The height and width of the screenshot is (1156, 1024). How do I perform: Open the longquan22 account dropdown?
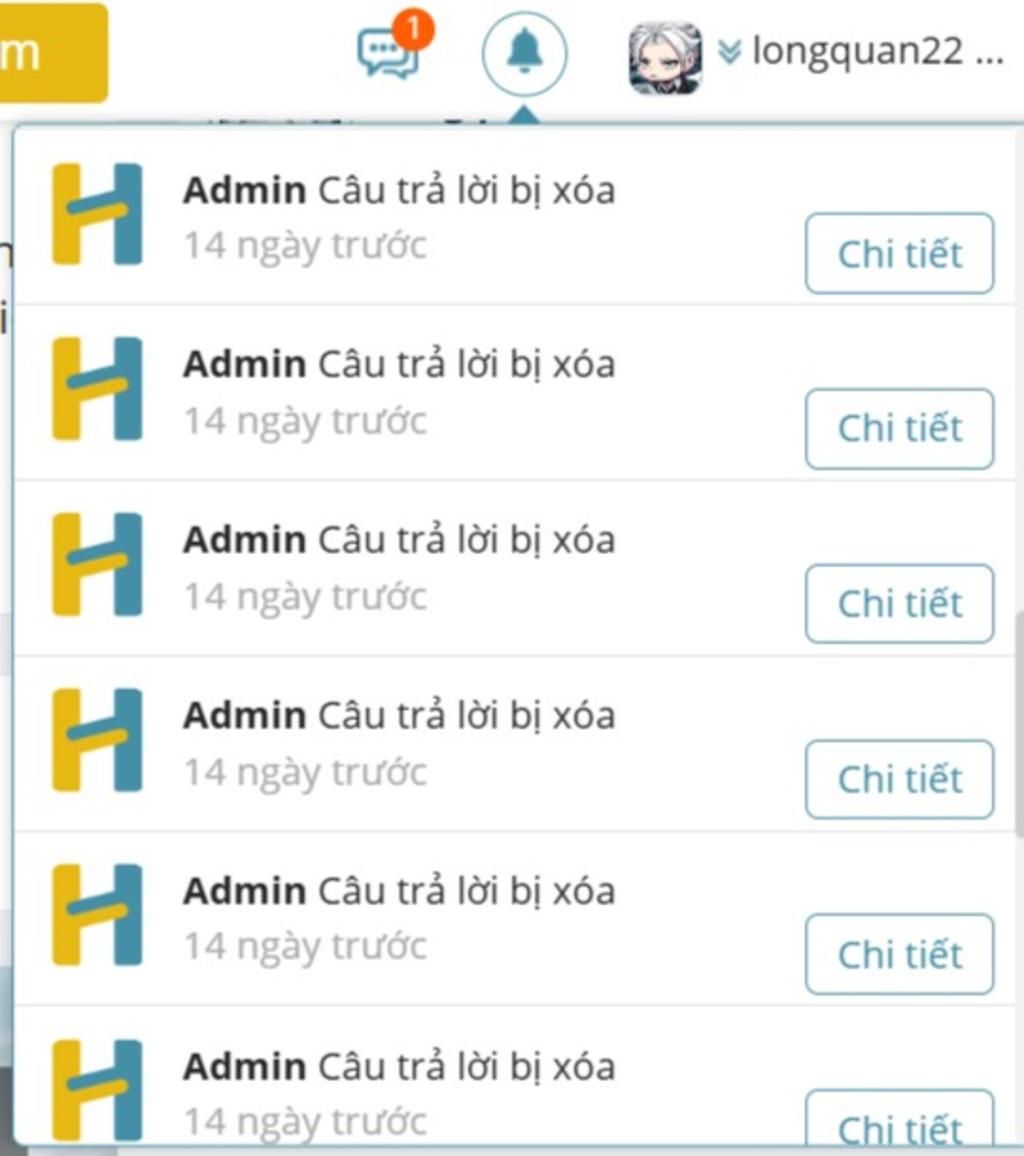[x=861, y=51]
